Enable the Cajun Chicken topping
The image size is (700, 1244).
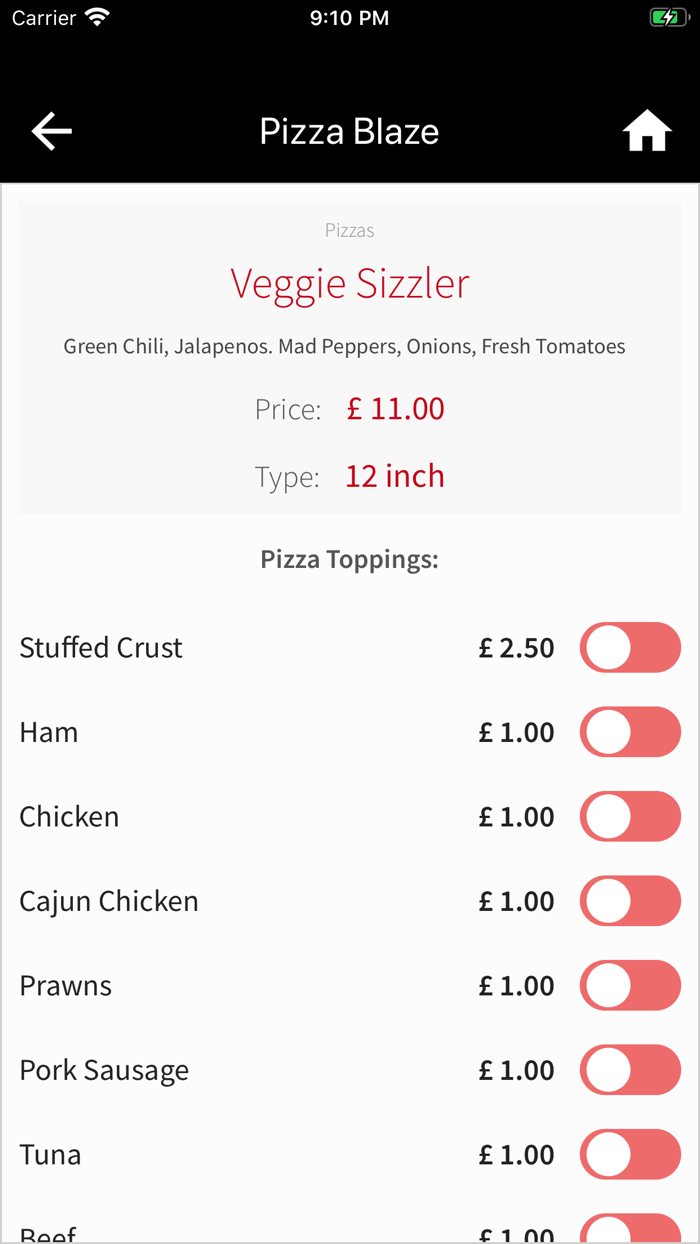click(630, 901)
